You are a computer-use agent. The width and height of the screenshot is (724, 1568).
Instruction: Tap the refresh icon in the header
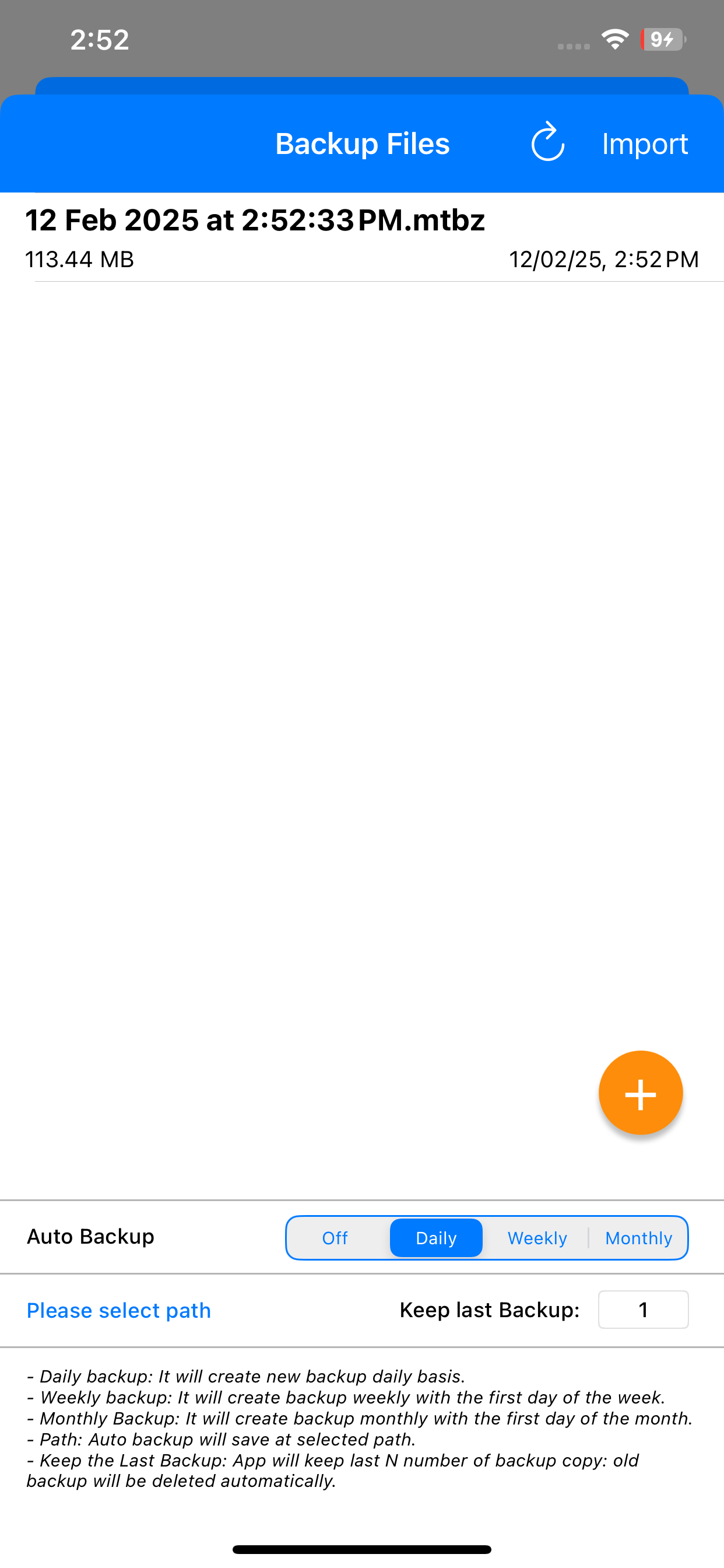(547, 143)
